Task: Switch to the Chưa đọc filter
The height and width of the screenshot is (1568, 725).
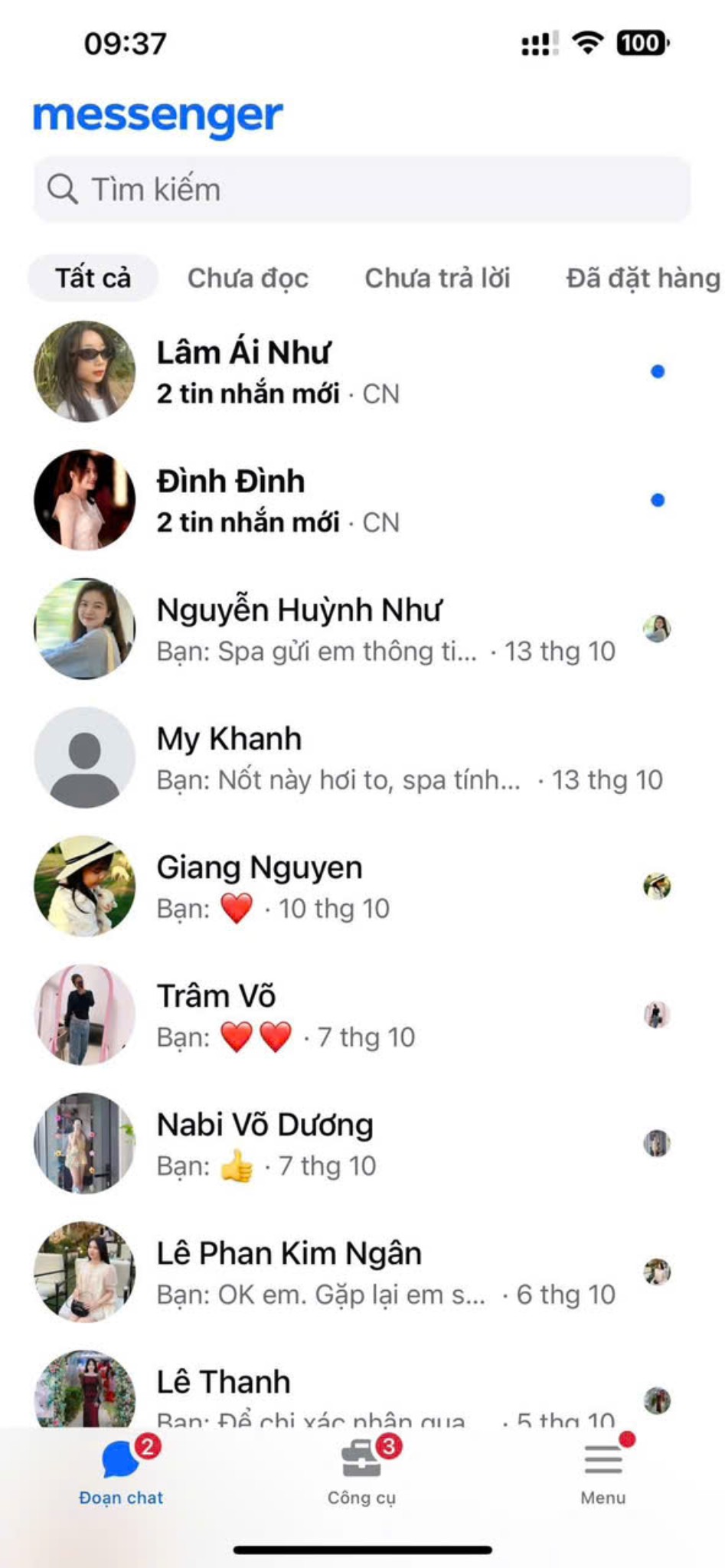Action: coord(248,278)
